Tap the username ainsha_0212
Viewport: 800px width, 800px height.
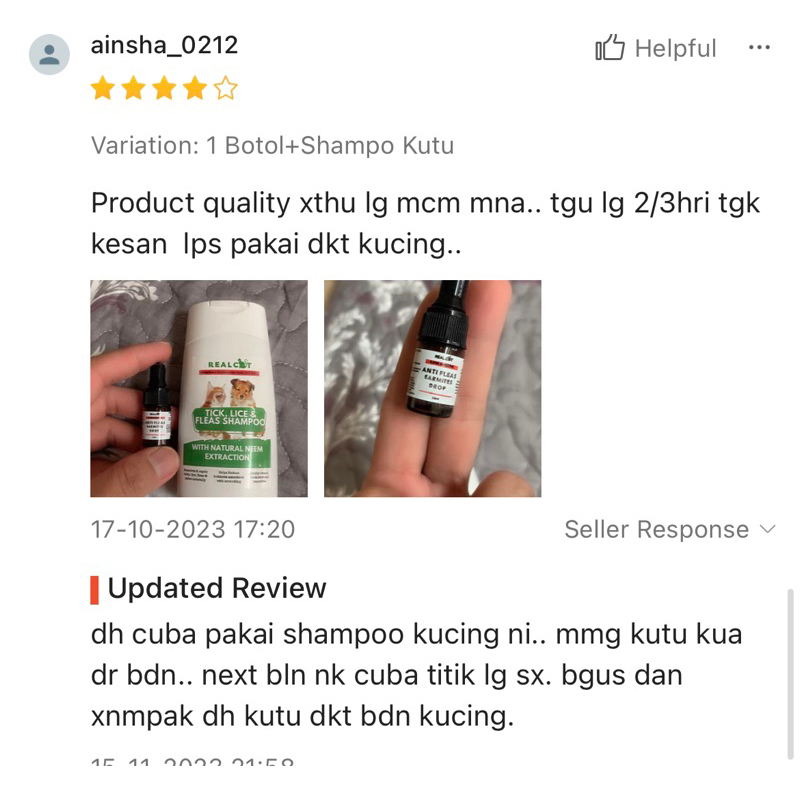pyautogui.click(x=164, y=45)
